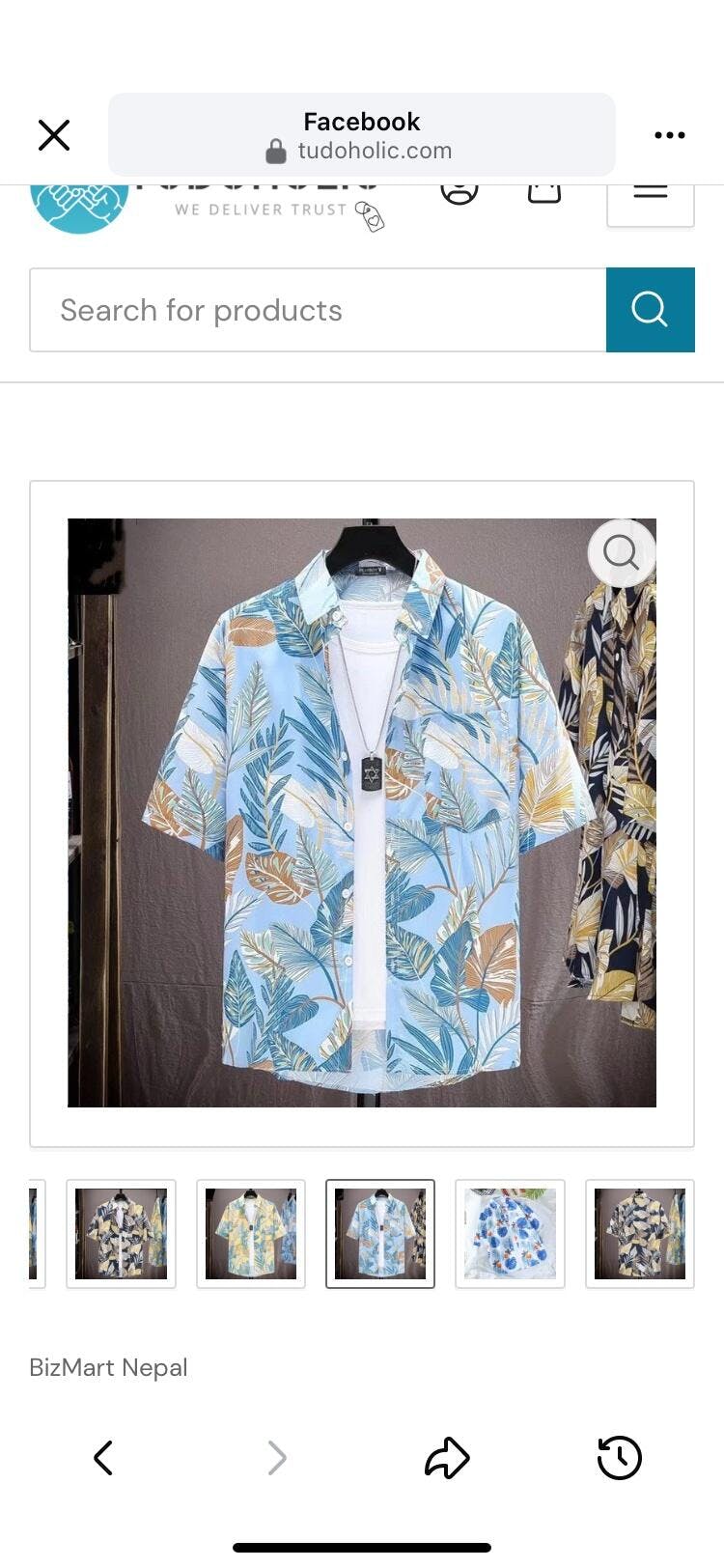Select the navy and yellow shirt thumbnail
The width and height of the screenshot is (724, 1568).
[x=121, y=1234]
